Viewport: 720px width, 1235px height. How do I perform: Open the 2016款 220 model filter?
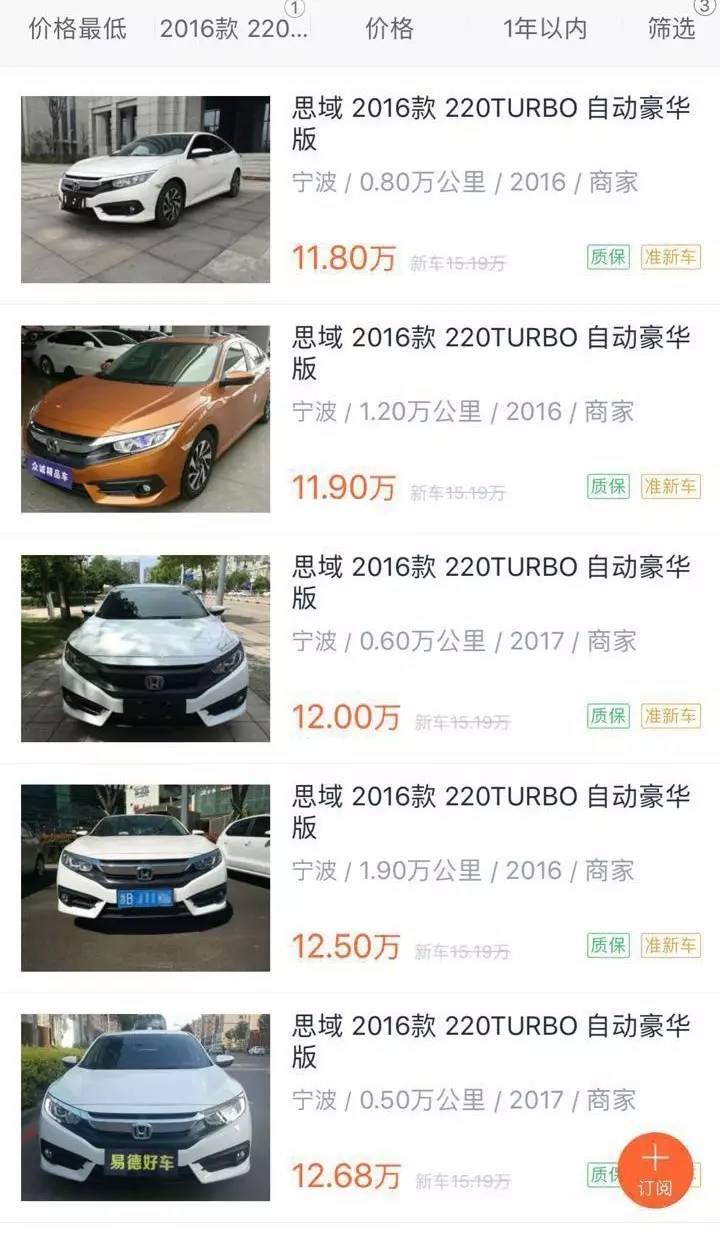(x=234, y=29)
